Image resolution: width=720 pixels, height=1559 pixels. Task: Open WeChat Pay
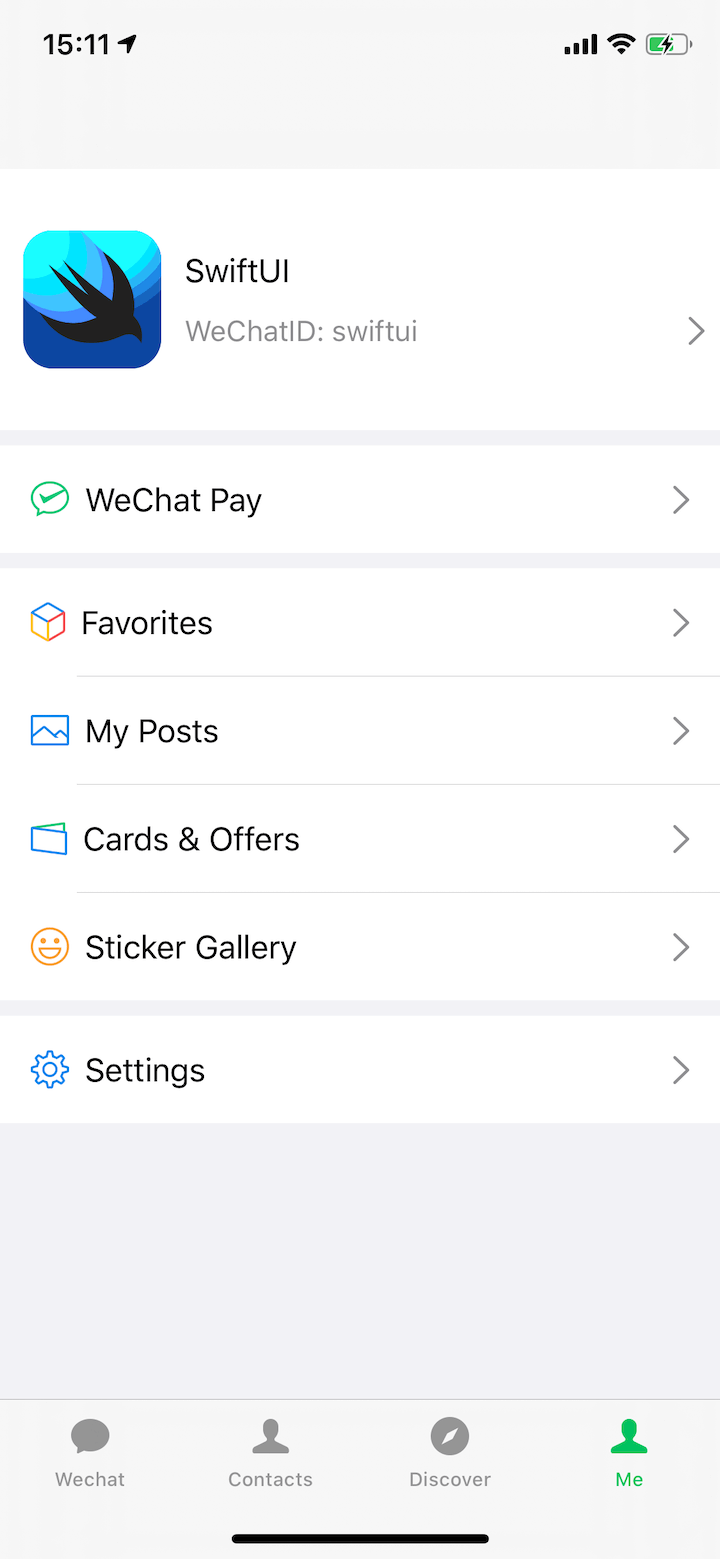(360, 499)
